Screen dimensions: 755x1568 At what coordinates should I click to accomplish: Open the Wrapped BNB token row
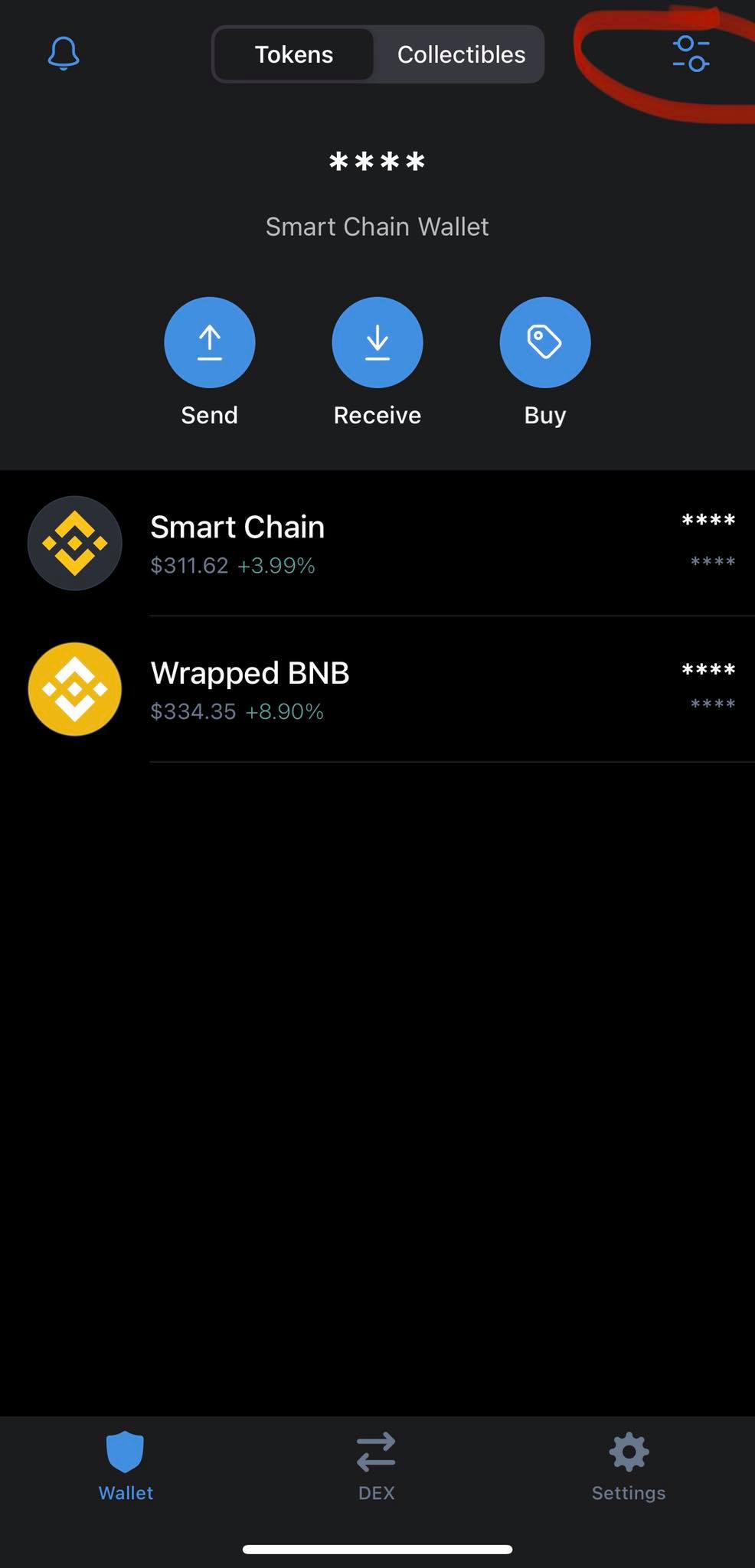(377, 689)
